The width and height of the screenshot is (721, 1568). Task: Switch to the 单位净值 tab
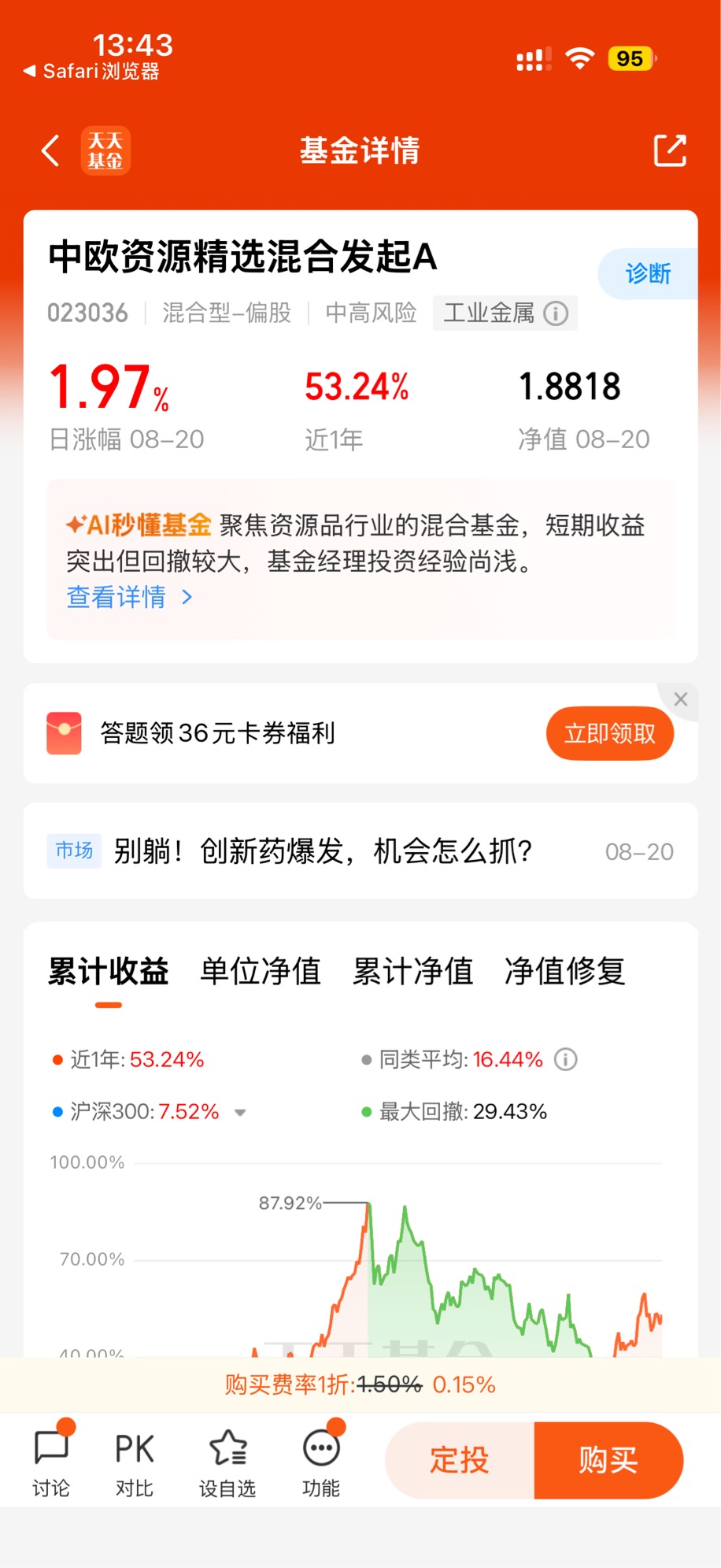pos(261,971)
